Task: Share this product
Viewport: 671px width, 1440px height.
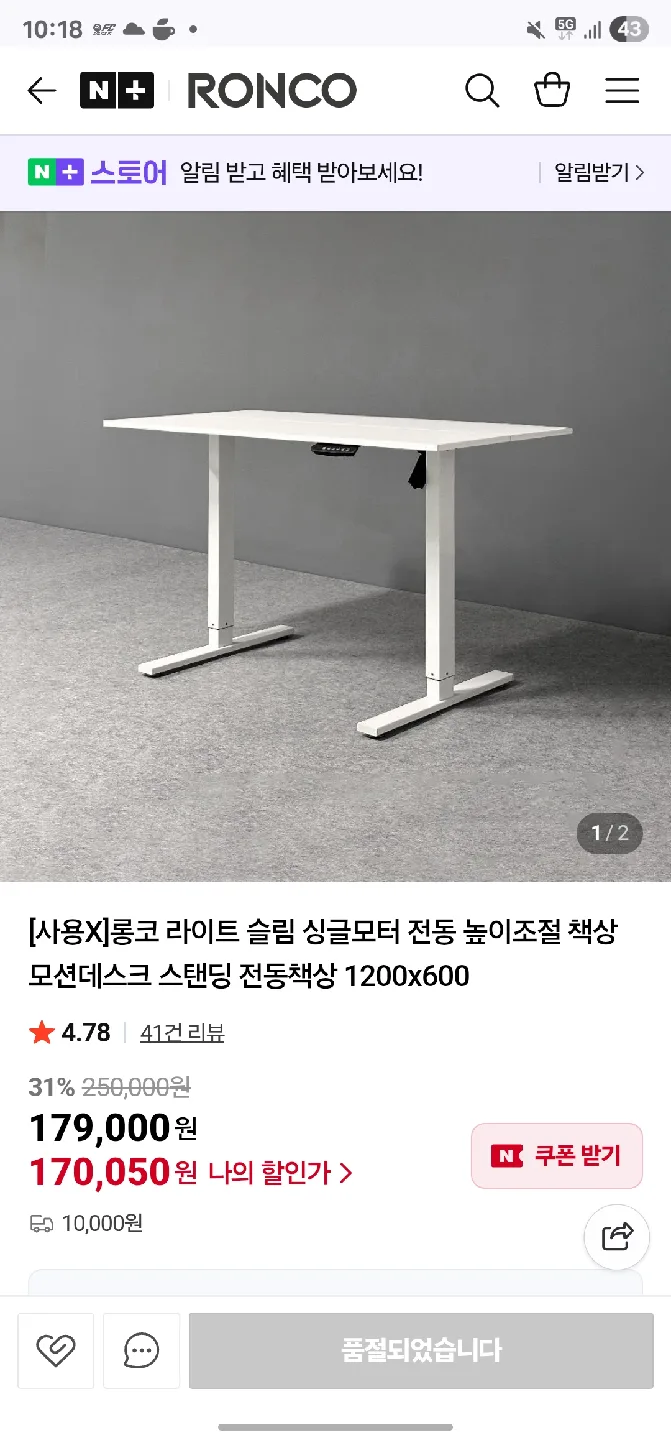Action: tap(617, 1237)
